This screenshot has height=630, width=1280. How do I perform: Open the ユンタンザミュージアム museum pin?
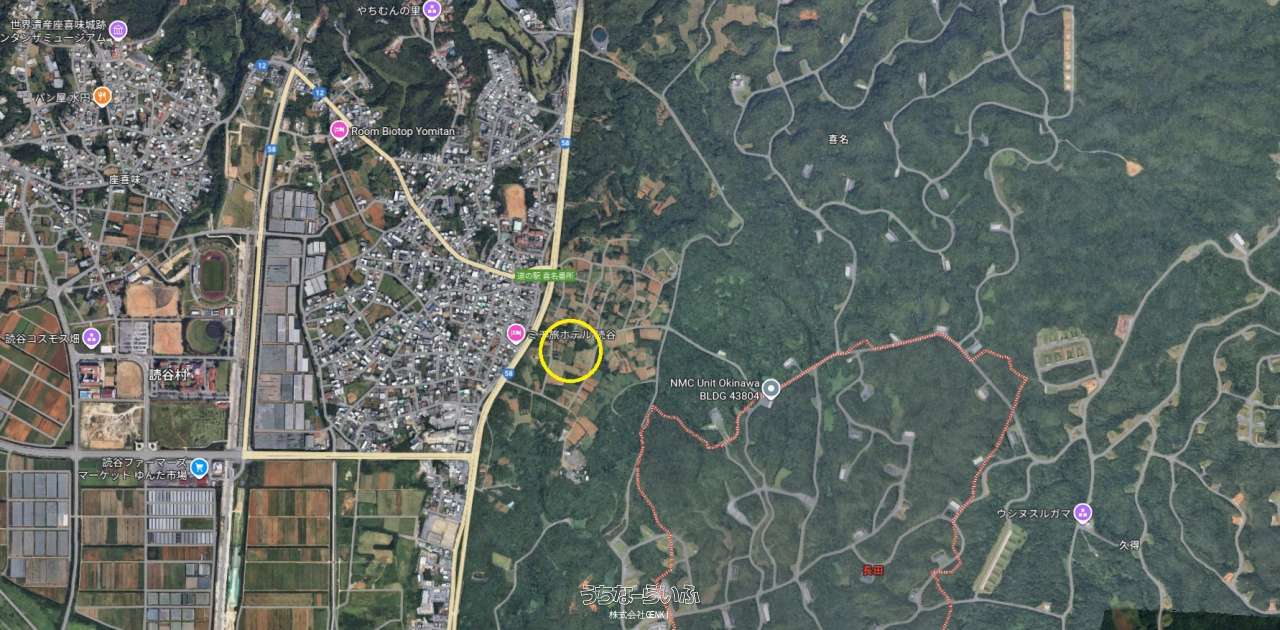click(118, 29)
